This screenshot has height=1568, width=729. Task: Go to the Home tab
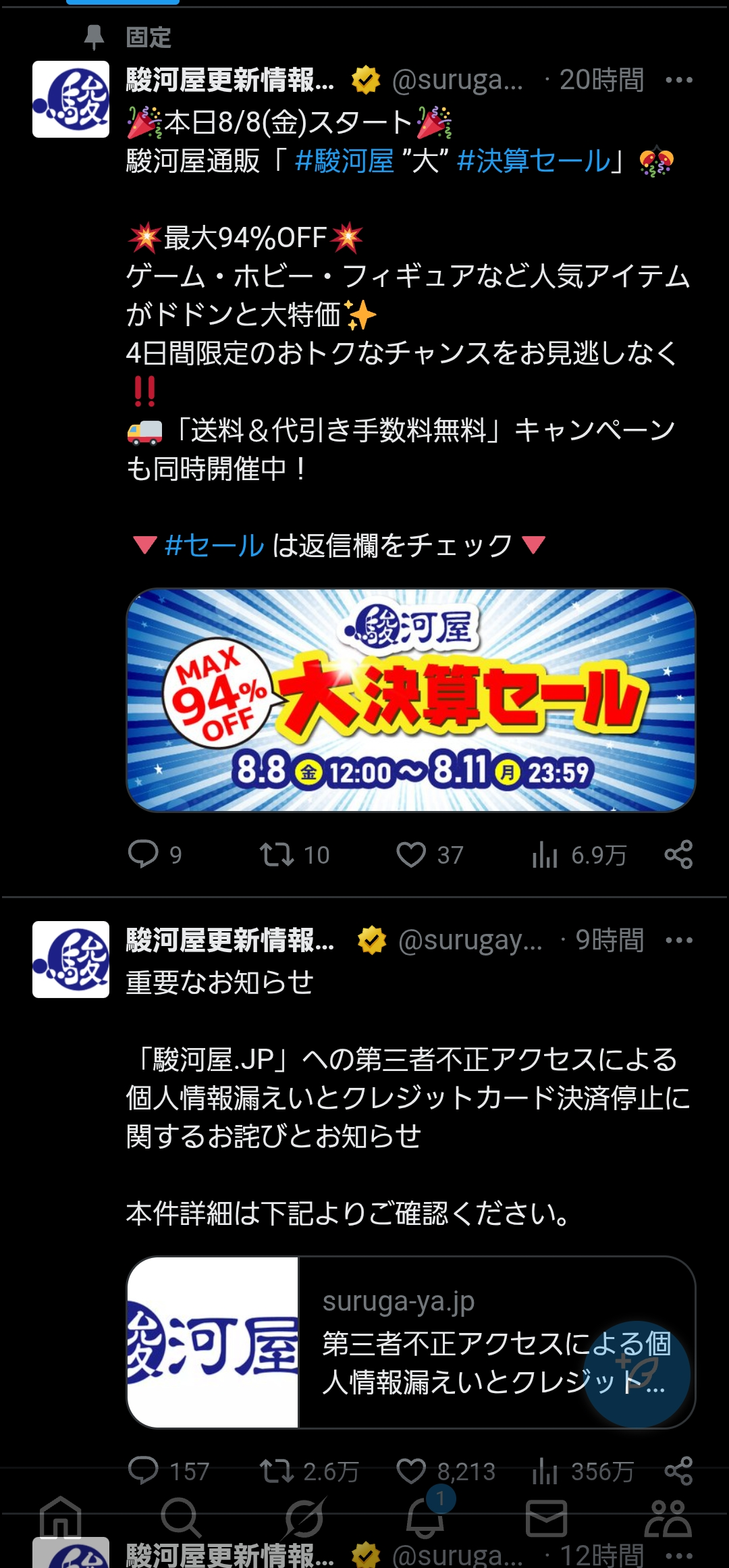(61, 1518)
